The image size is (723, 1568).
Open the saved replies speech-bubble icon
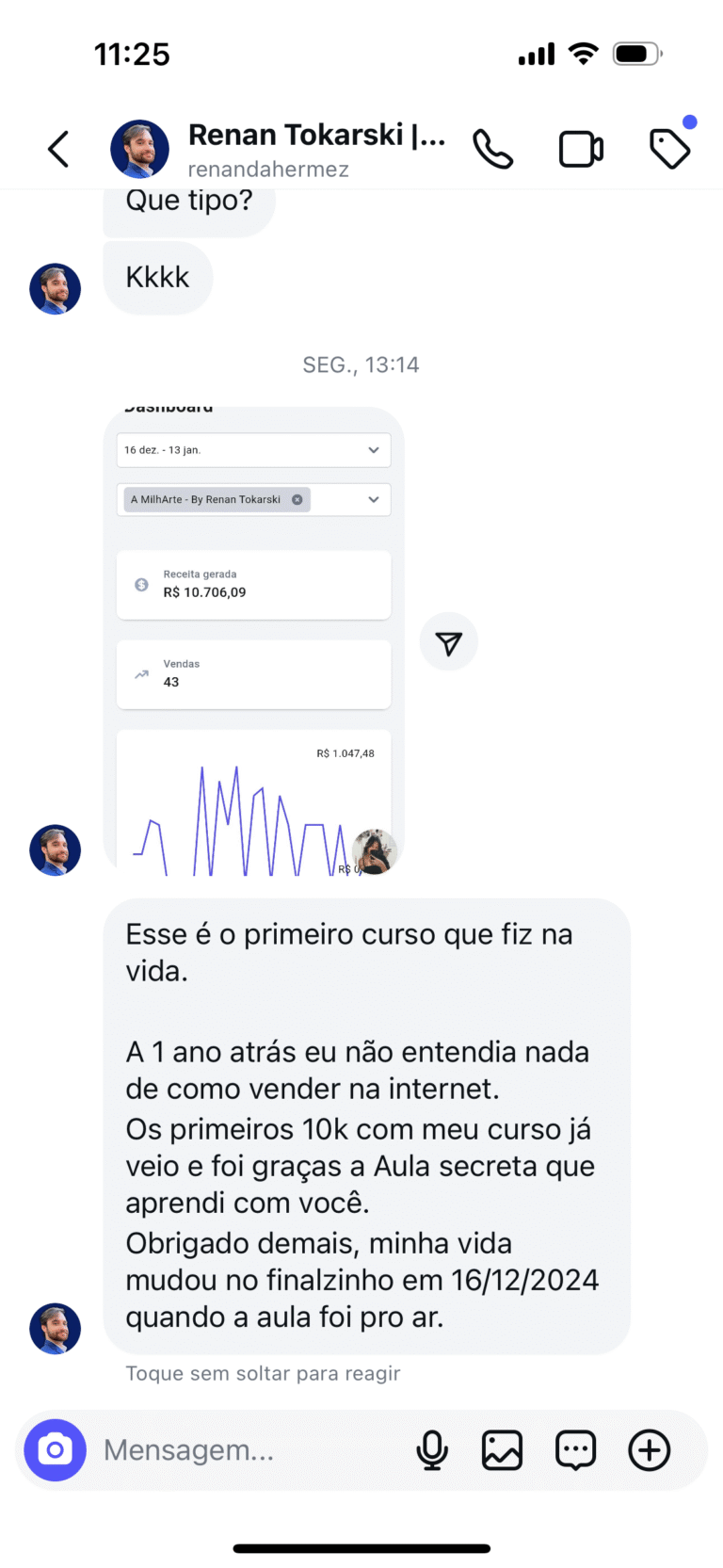pos(575,1450)
